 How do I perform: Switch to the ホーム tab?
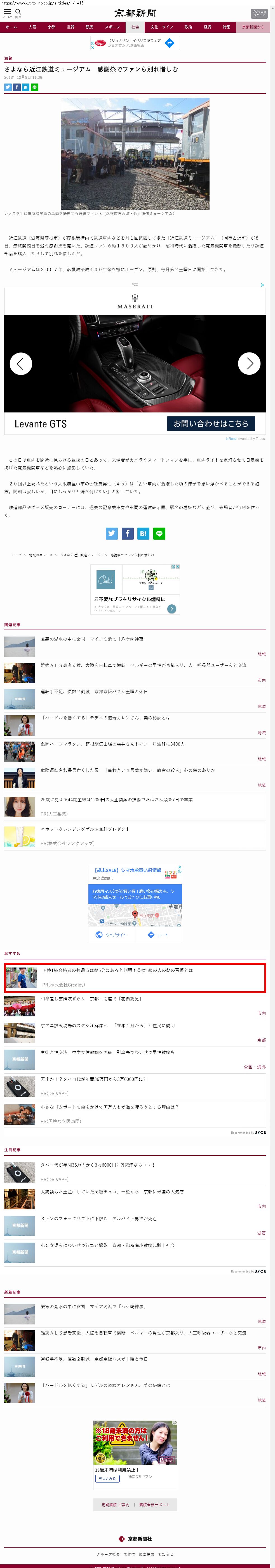11,27
